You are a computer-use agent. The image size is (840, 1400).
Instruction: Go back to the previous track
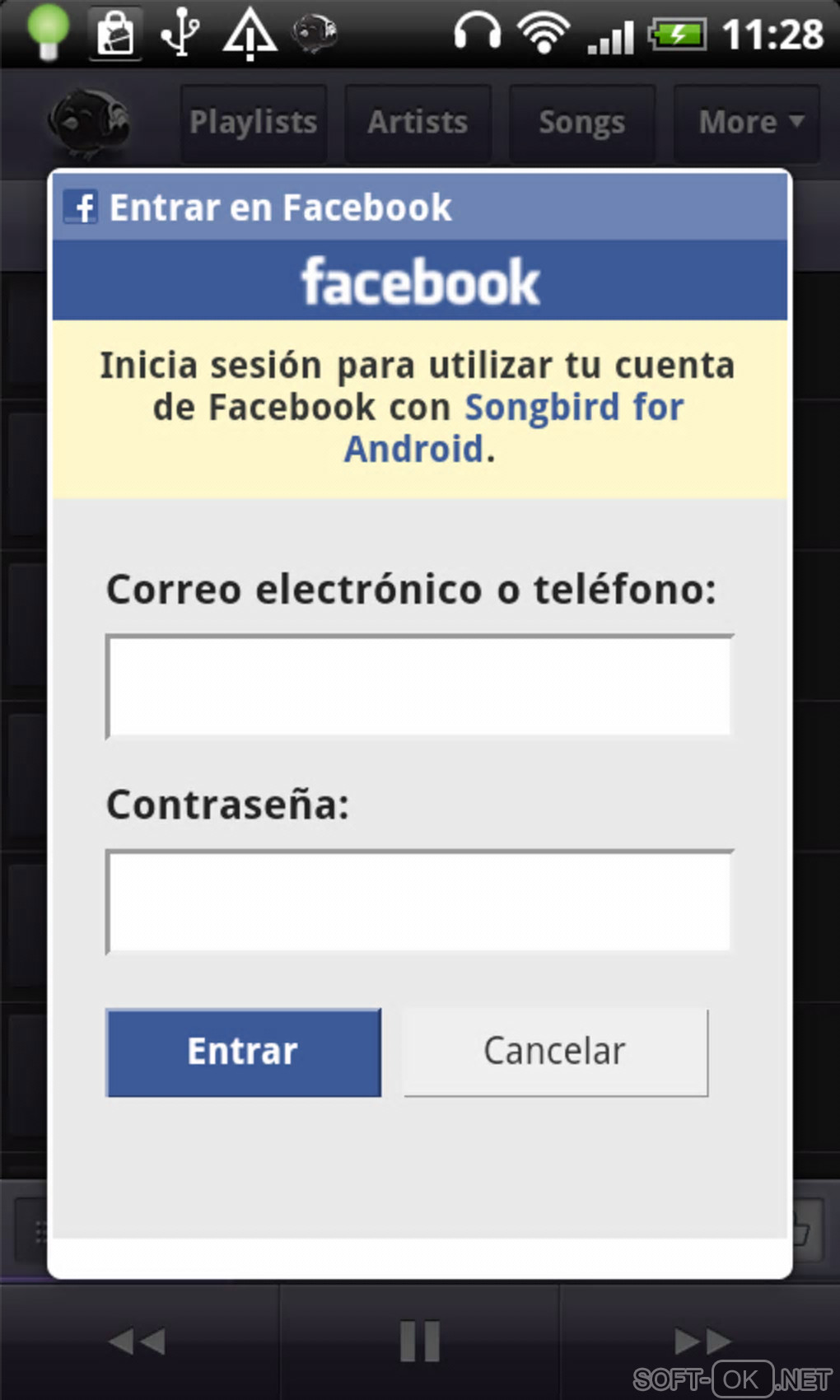138,1341
